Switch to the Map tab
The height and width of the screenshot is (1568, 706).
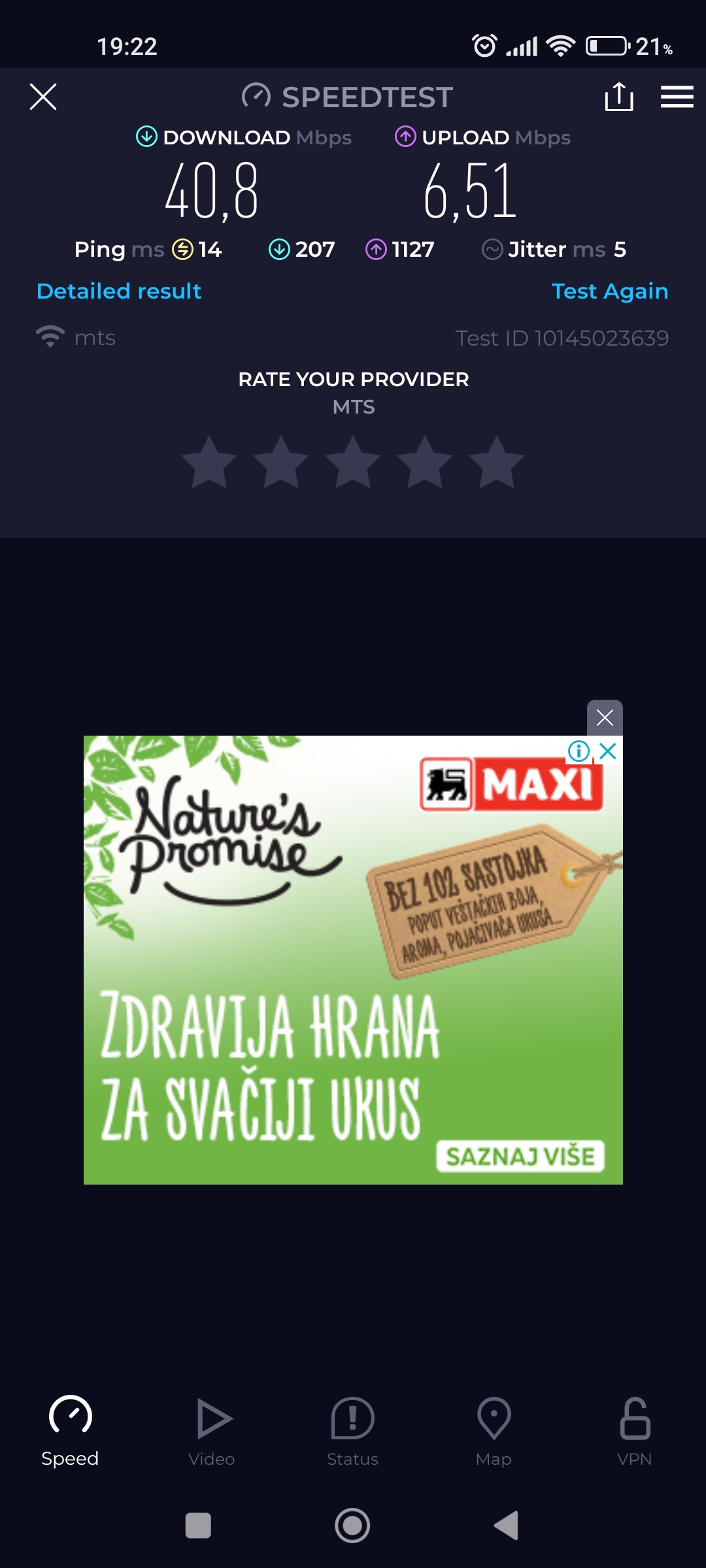click(x=494, y=1430)
